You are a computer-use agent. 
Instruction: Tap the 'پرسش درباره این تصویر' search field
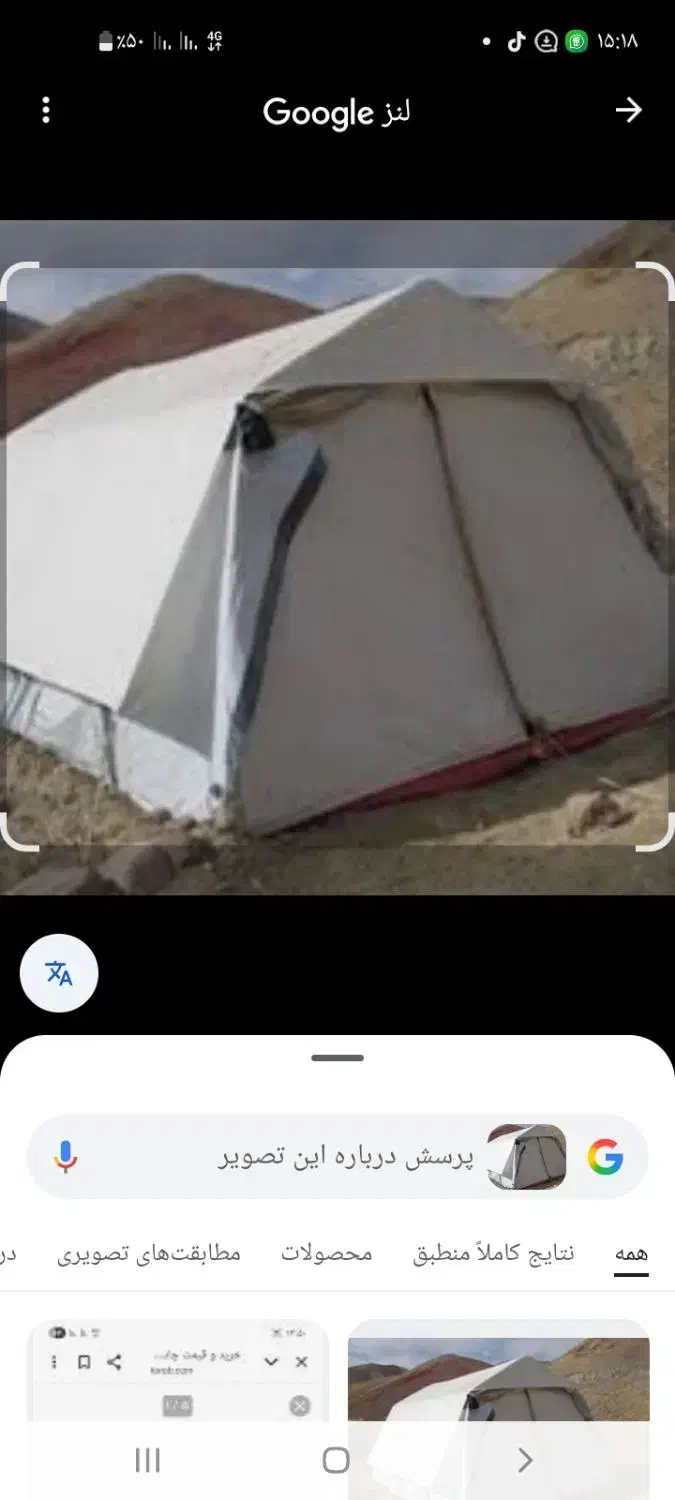[x=345, y=1157]
